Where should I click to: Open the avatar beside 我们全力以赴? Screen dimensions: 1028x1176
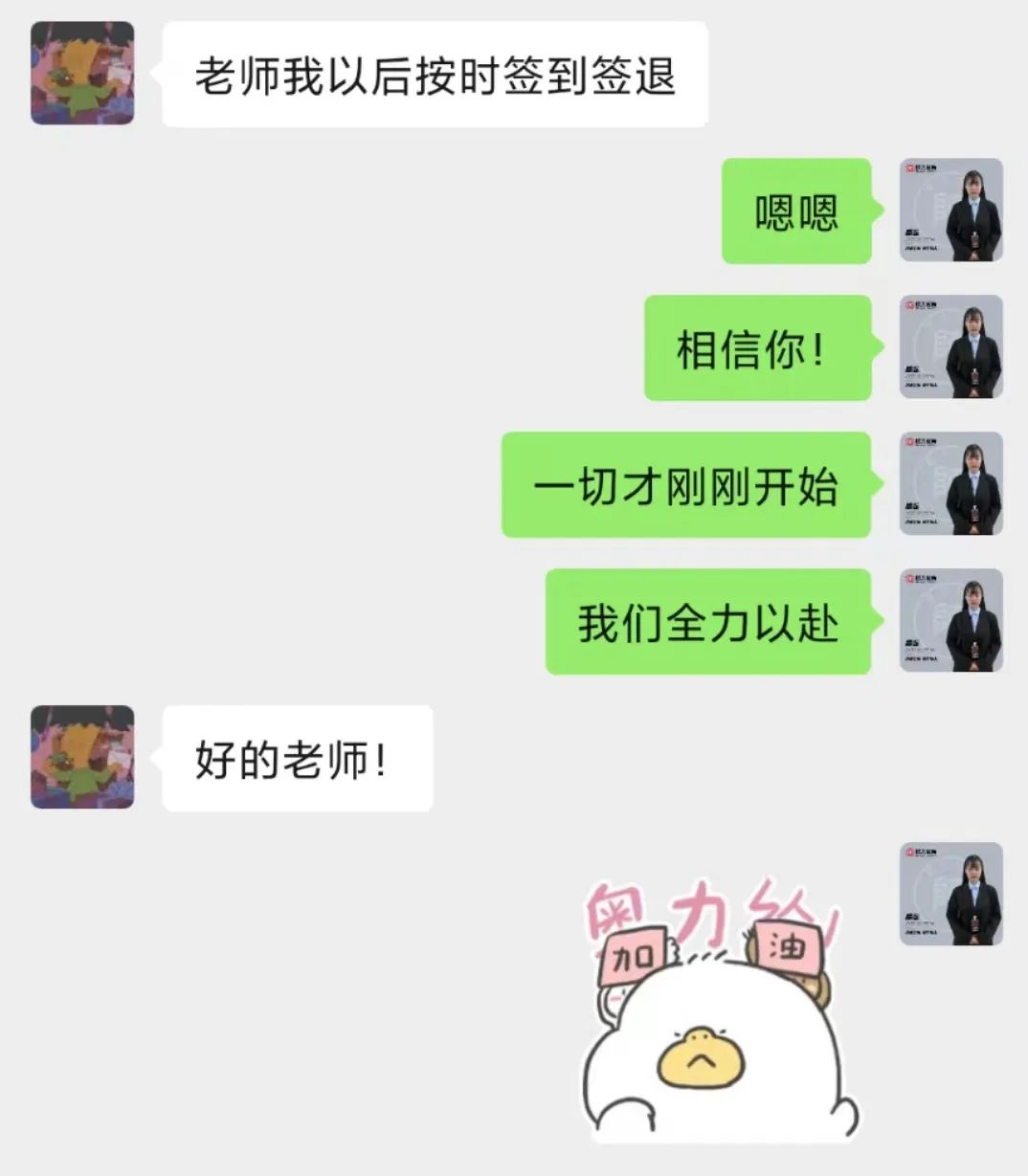(x=950, y=620)
